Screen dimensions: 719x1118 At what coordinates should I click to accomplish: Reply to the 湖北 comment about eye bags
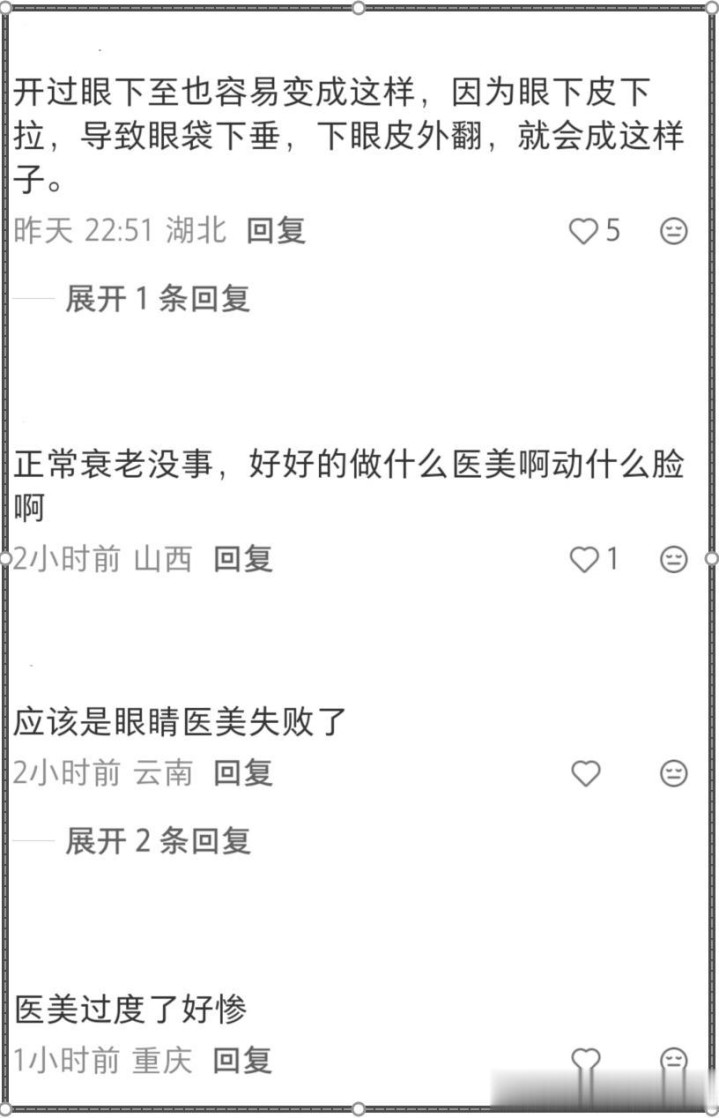(x=276, y=231)
